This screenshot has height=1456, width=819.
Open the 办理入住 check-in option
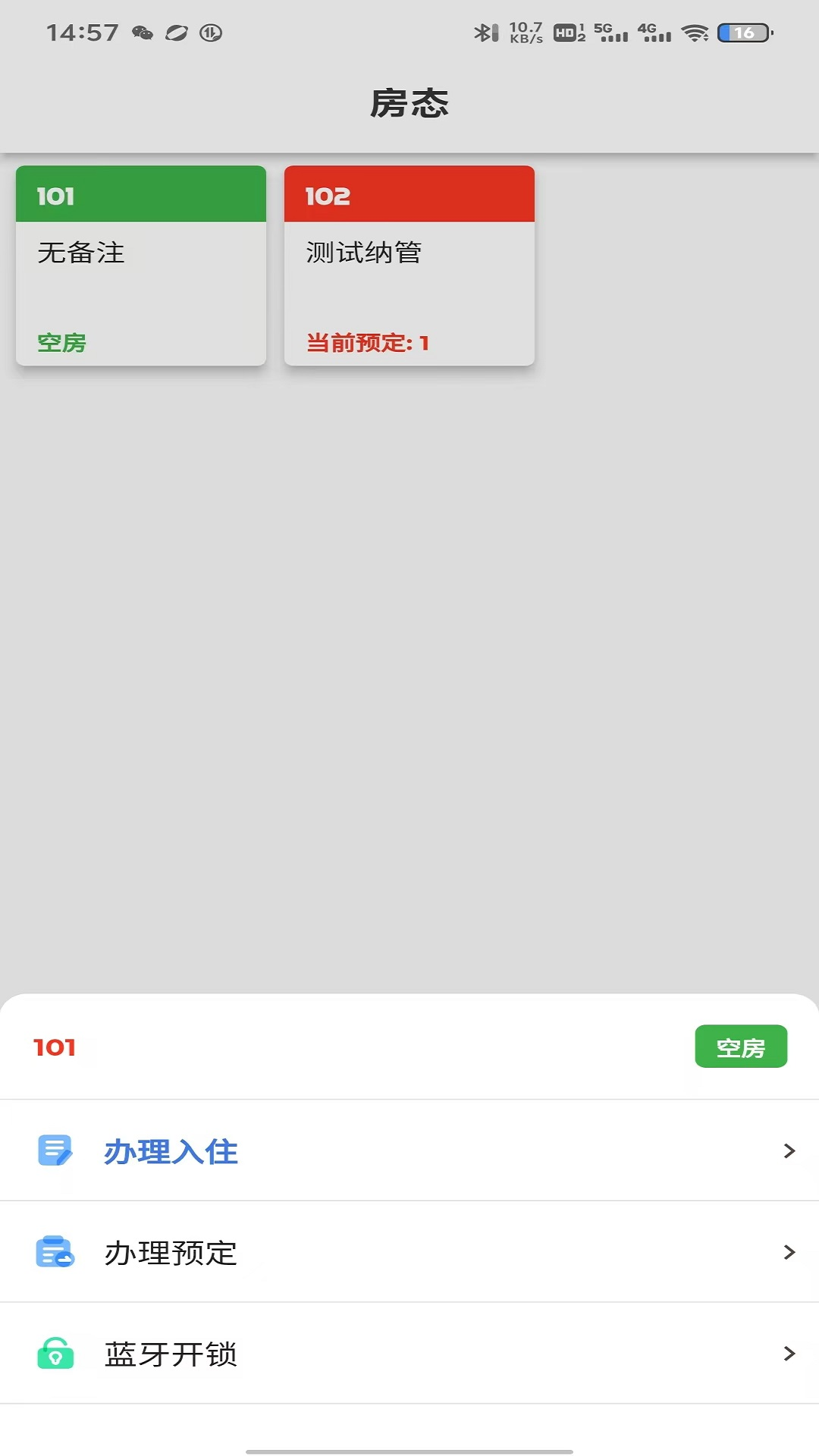click(171, 1150)
